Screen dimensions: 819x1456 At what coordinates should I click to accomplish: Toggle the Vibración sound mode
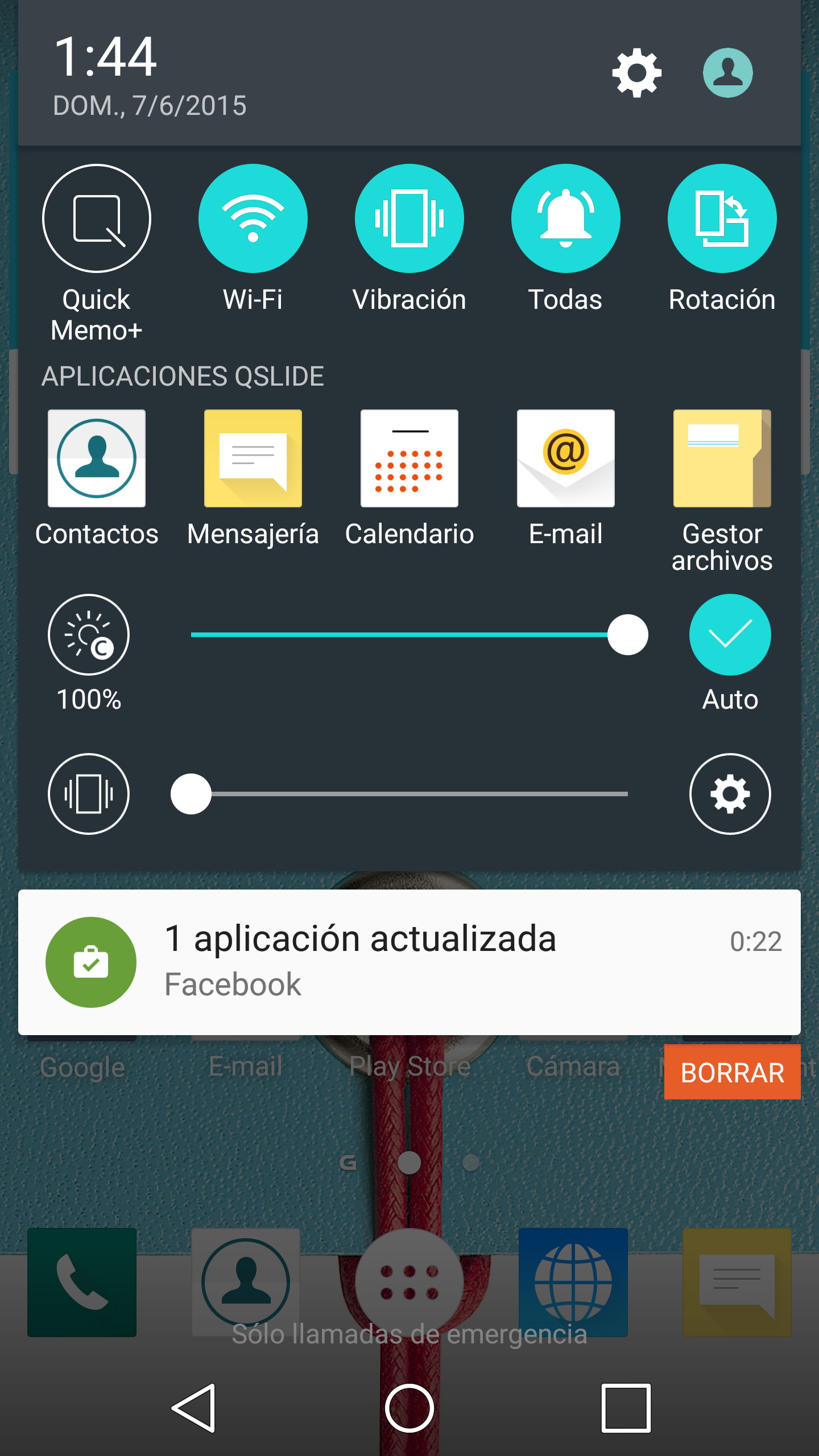[x=409, y=218]
